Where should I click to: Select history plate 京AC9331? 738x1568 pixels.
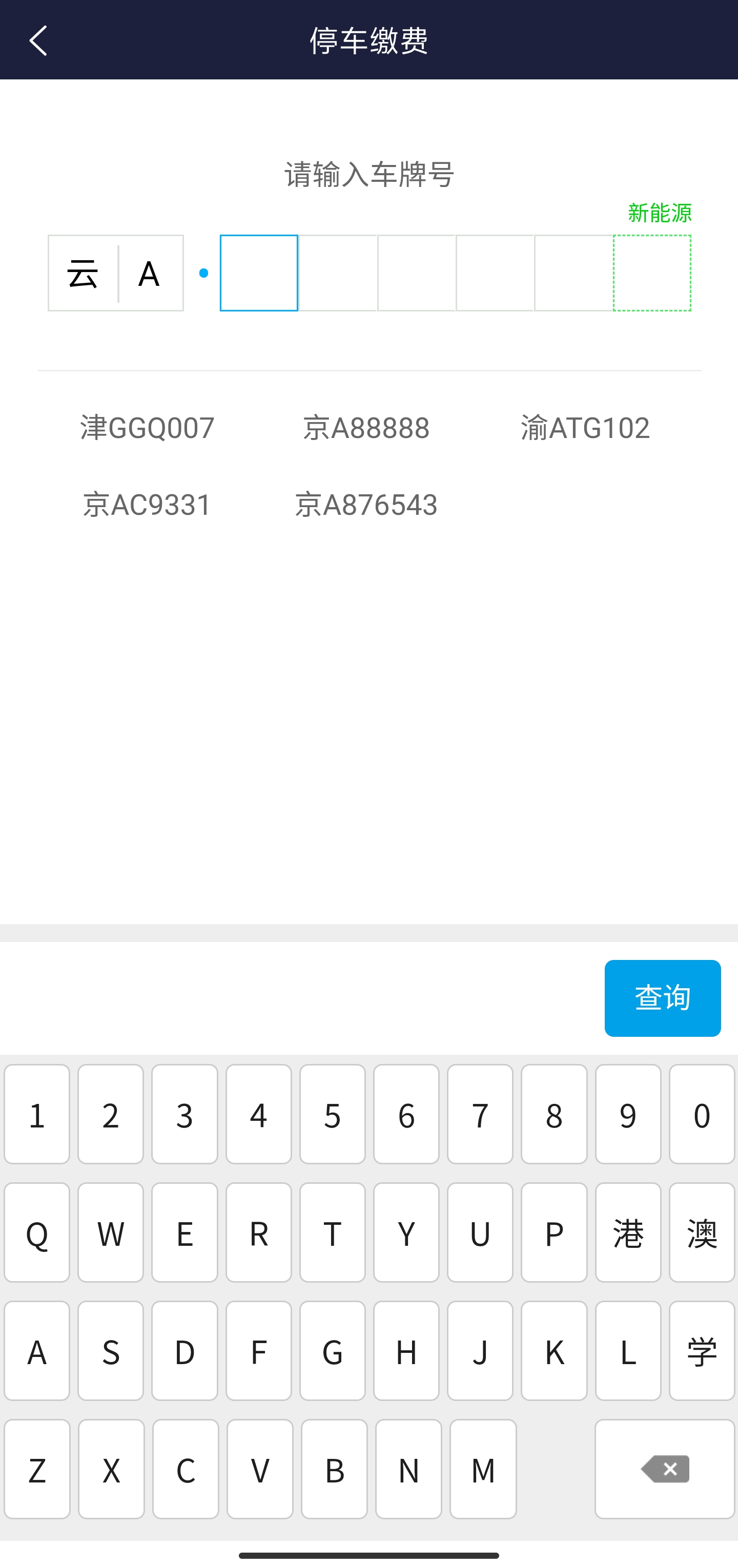point(148,504)
